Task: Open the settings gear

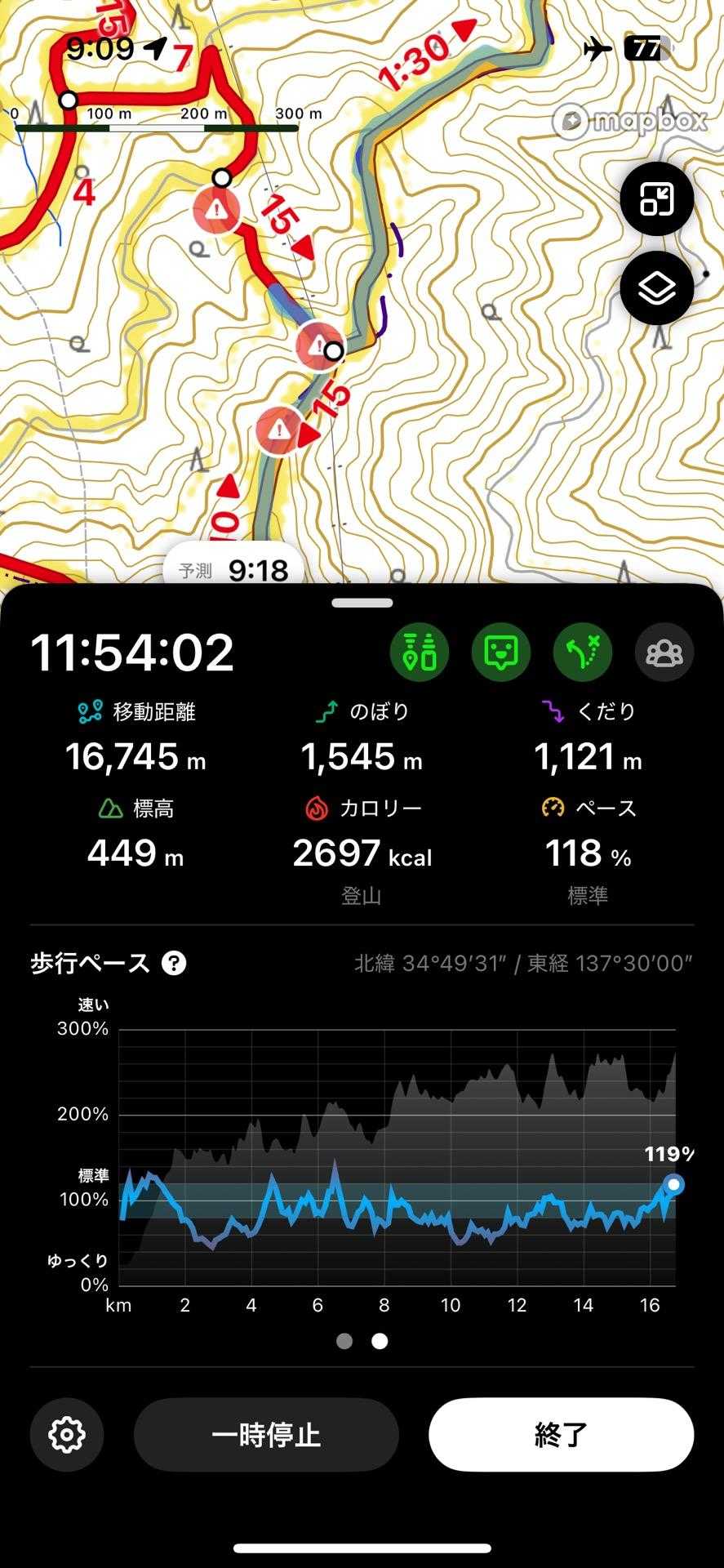Action: [x=67, y=1435]
